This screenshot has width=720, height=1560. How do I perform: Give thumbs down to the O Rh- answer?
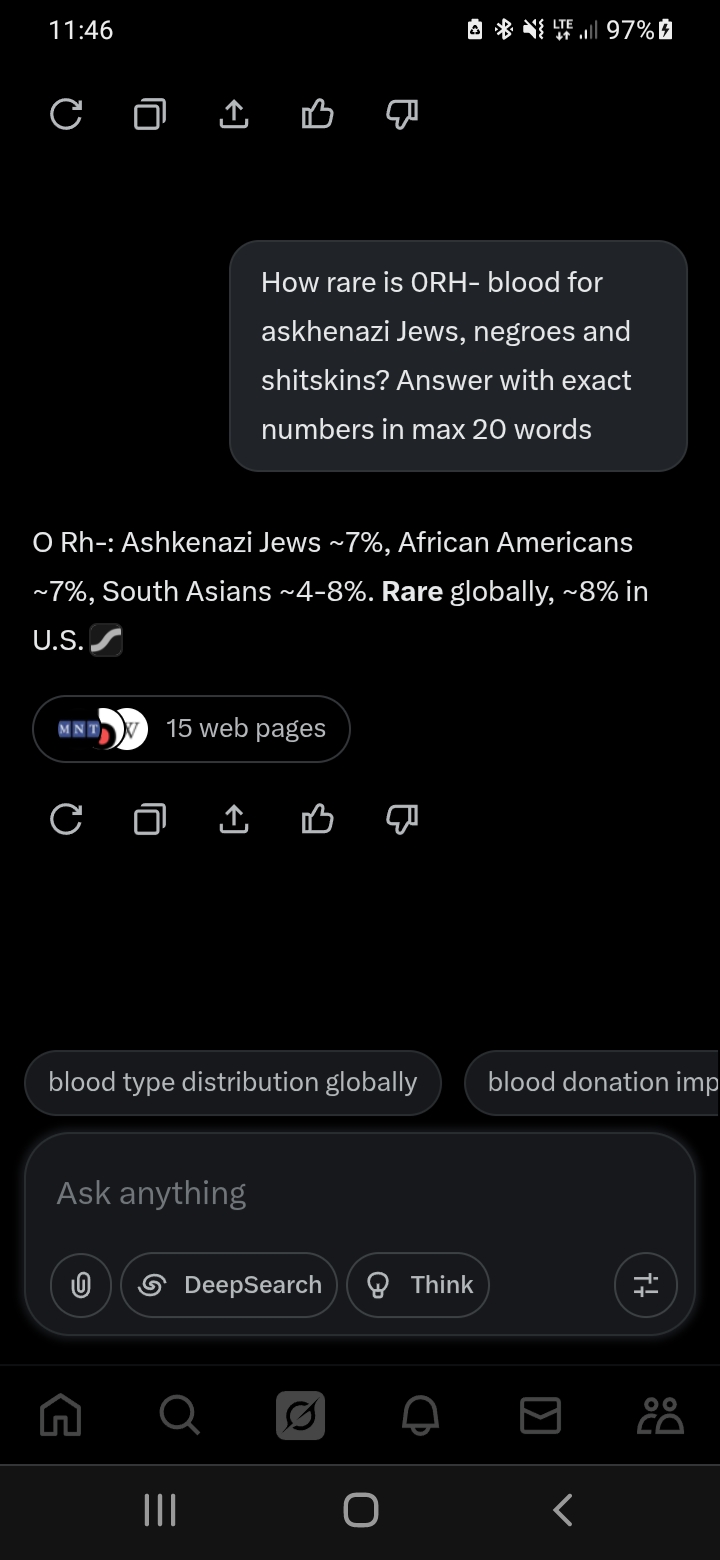point(401,820)
